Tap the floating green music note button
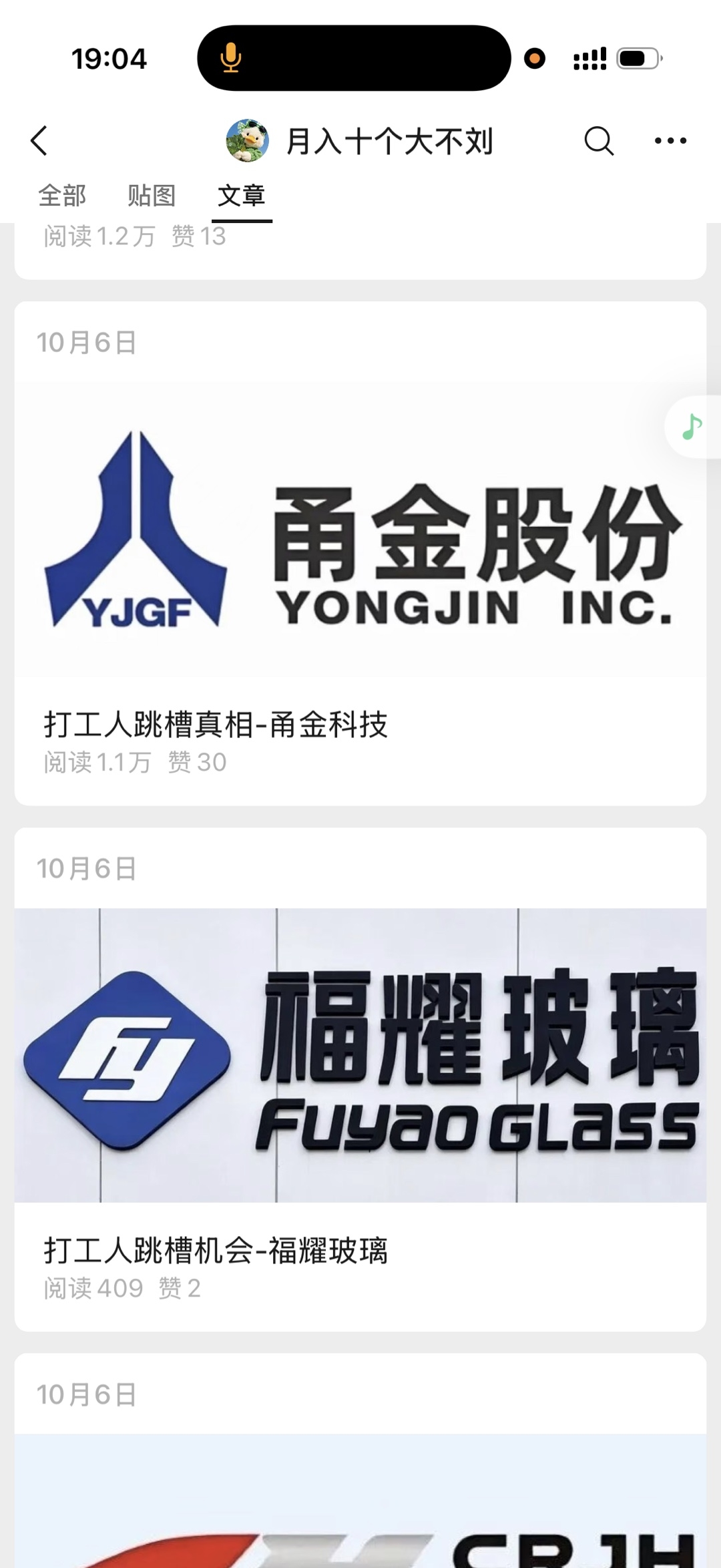Screen dimensions: 721x1568 click(x=693, y=427)
